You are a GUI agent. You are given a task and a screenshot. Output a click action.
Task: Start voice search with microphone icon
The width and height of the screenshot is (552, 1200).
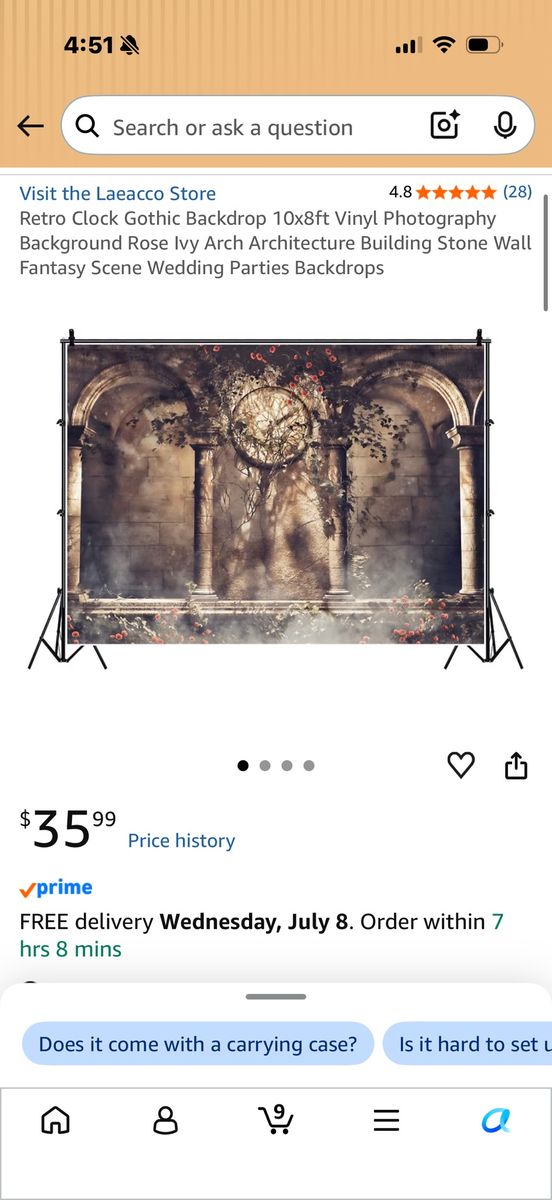click(x=505, y=126)
